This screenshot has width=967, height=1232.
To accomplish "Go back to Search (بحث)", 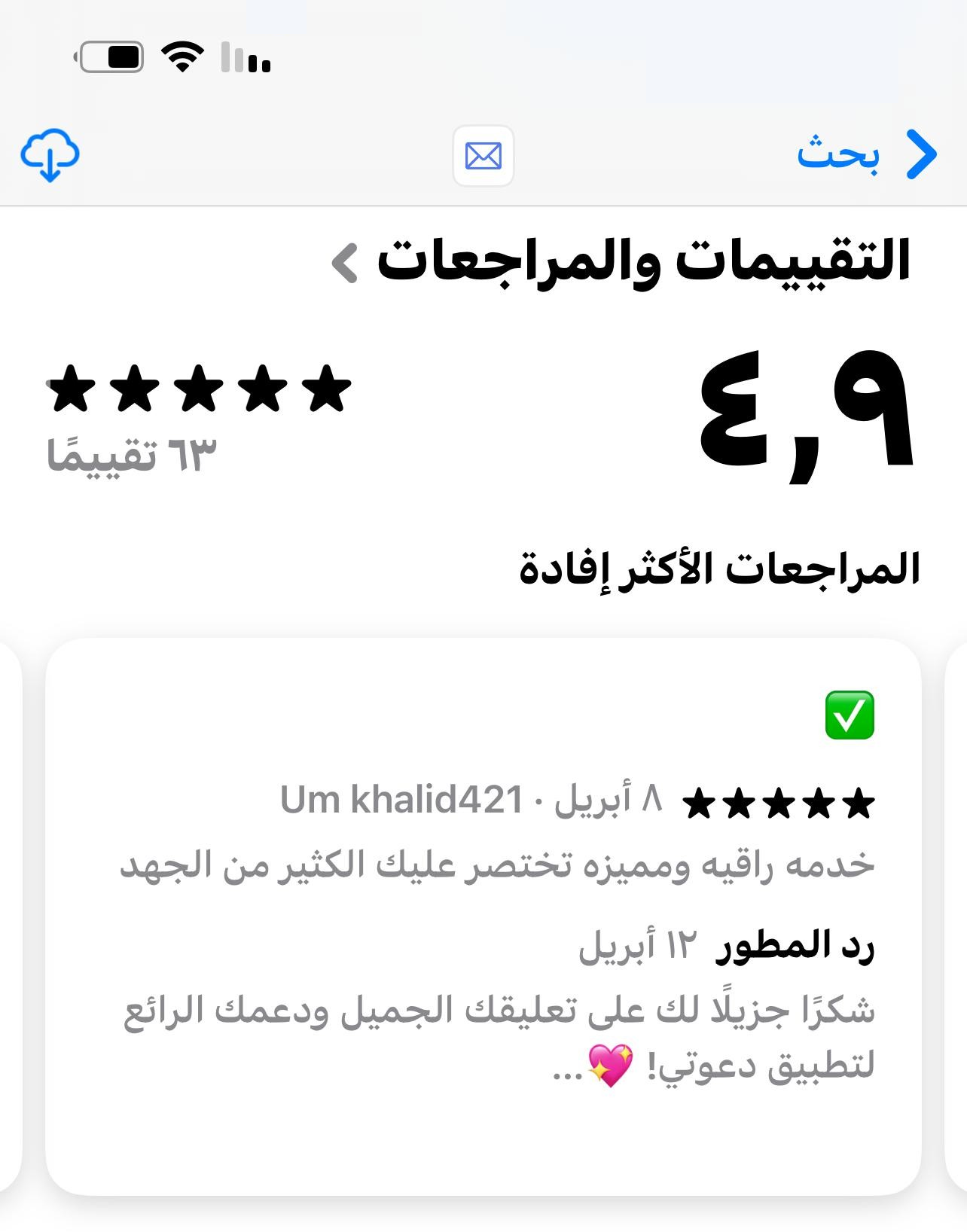I will pos(866,155).
